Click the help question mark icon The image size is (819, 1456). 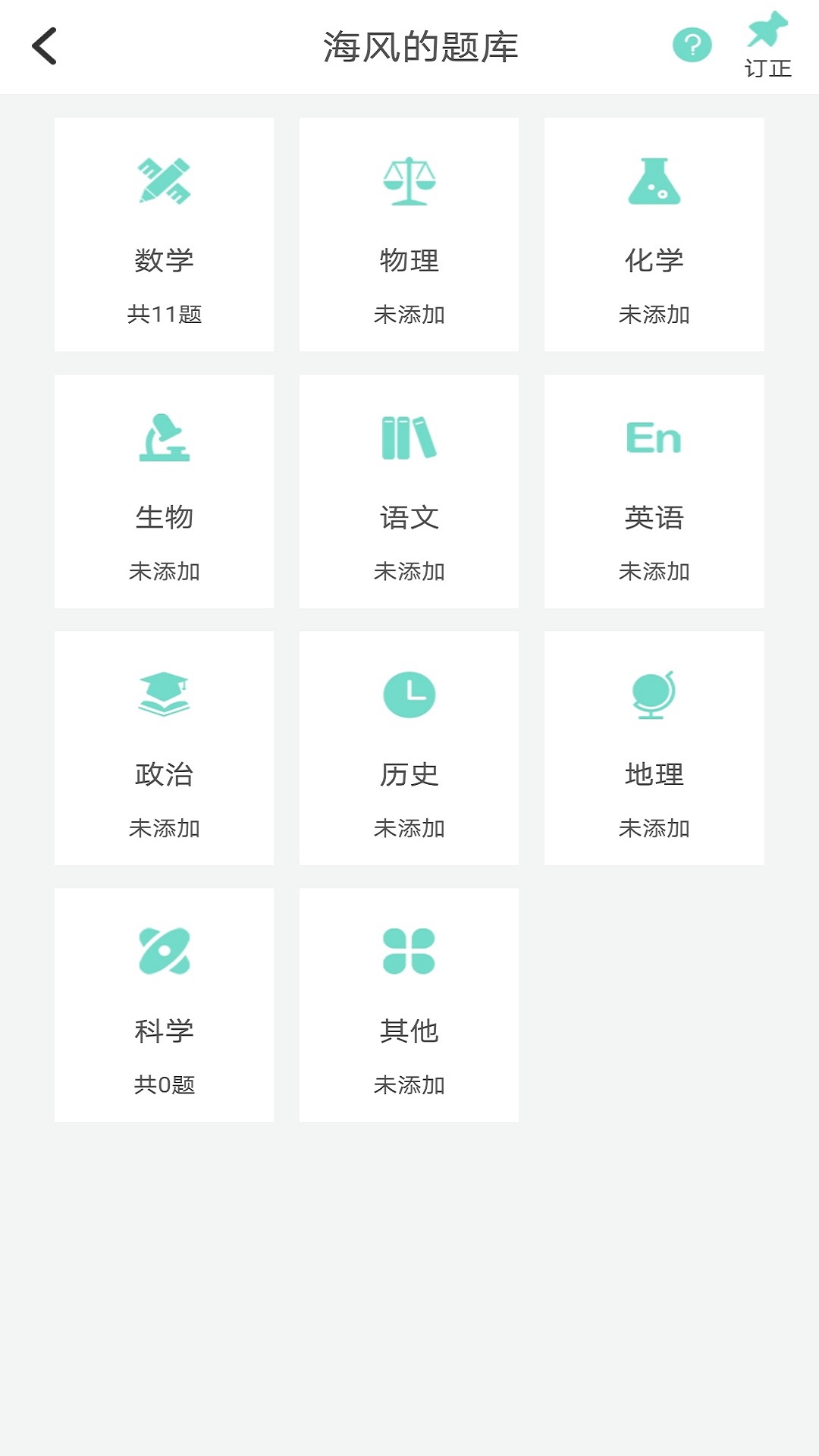(x=691, y=45)
